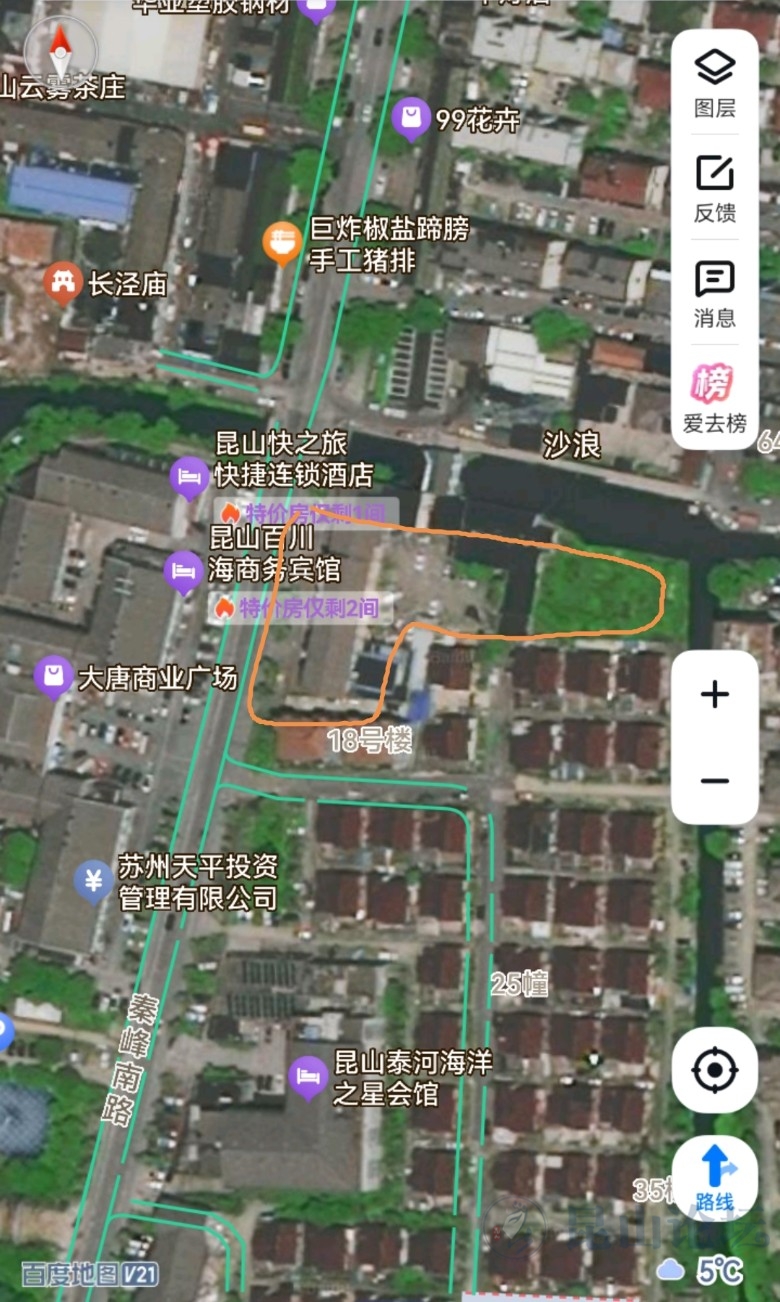Select the 长泾庙 place marker
Image resolution: width=780 pixels, height=1302 pixels.
65,284
